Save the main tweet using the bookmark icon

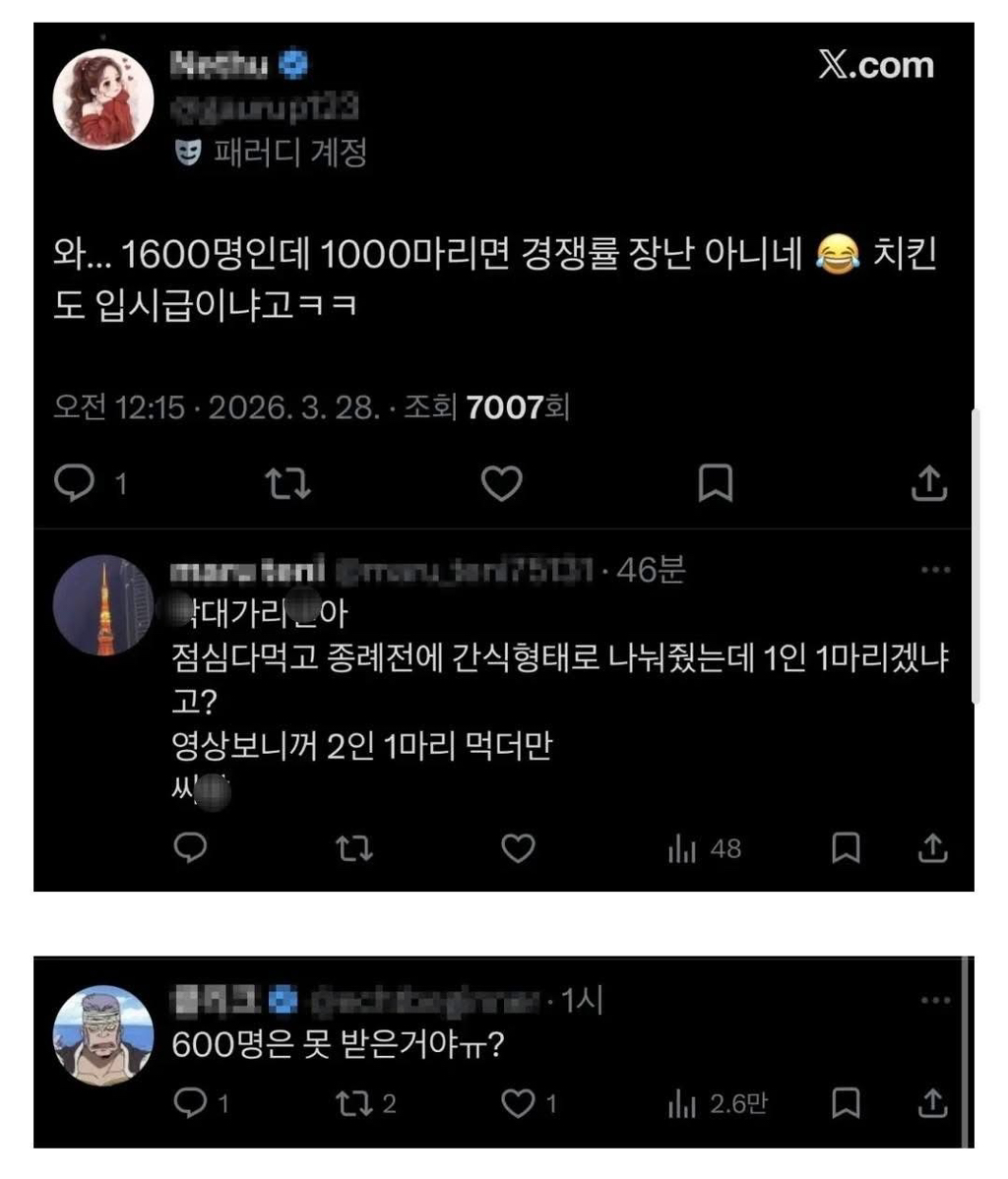718,481
